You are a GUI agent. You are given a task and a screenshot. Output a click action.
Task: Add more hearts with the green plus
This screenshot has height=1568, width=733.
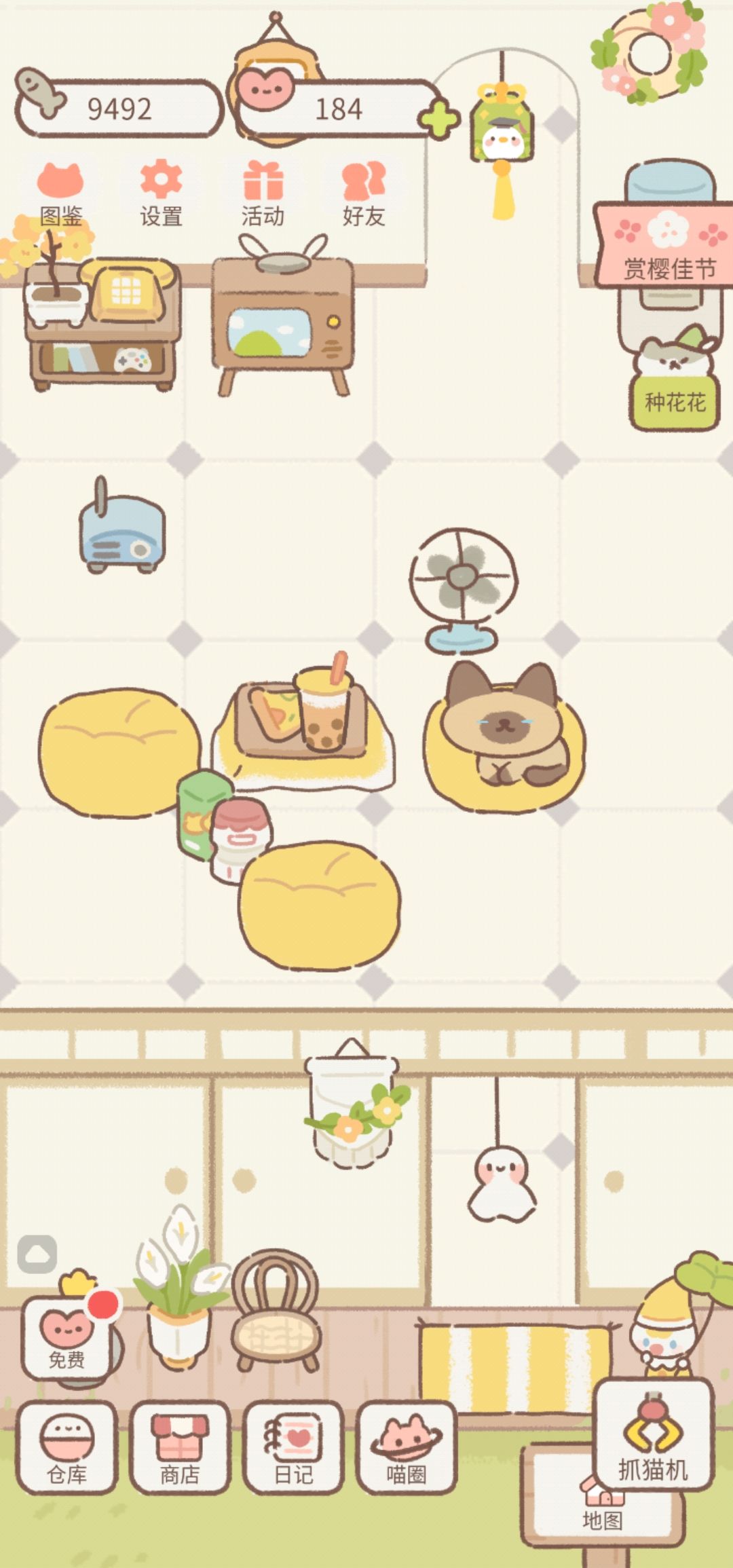[x=439, y=120]
